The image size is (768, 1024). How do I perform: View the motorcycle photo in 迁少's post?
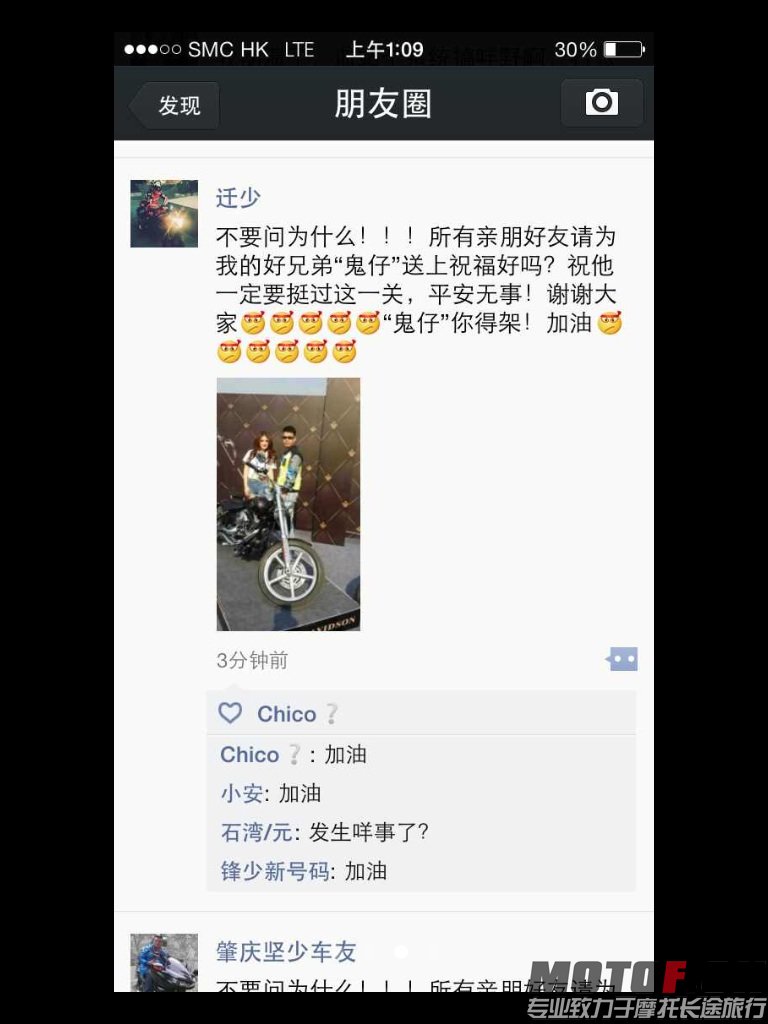coord(288,504)
